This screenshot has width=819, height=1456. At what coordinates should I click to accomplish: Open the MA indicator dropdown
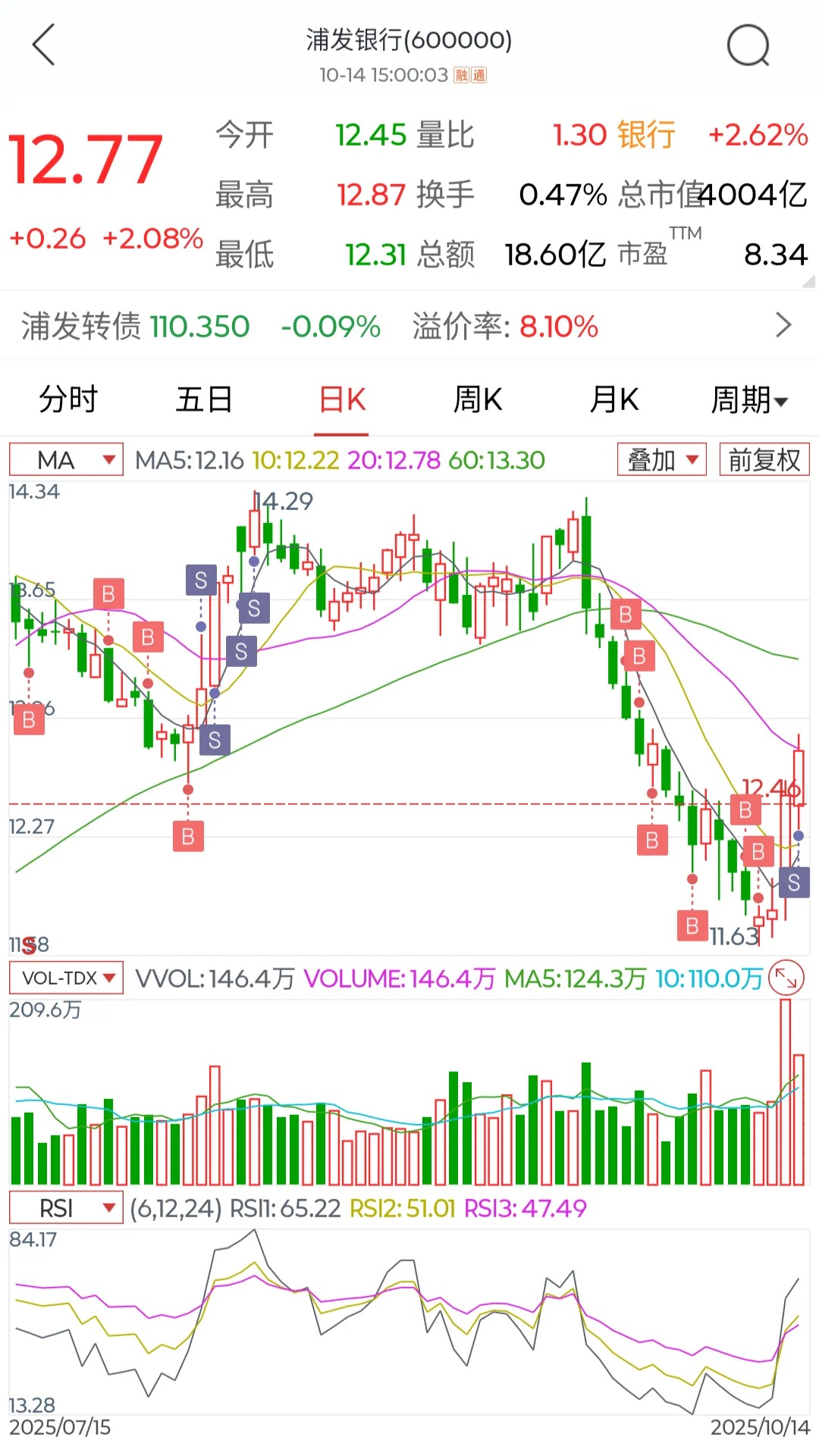pyautogui.click(x=66, y=460)
